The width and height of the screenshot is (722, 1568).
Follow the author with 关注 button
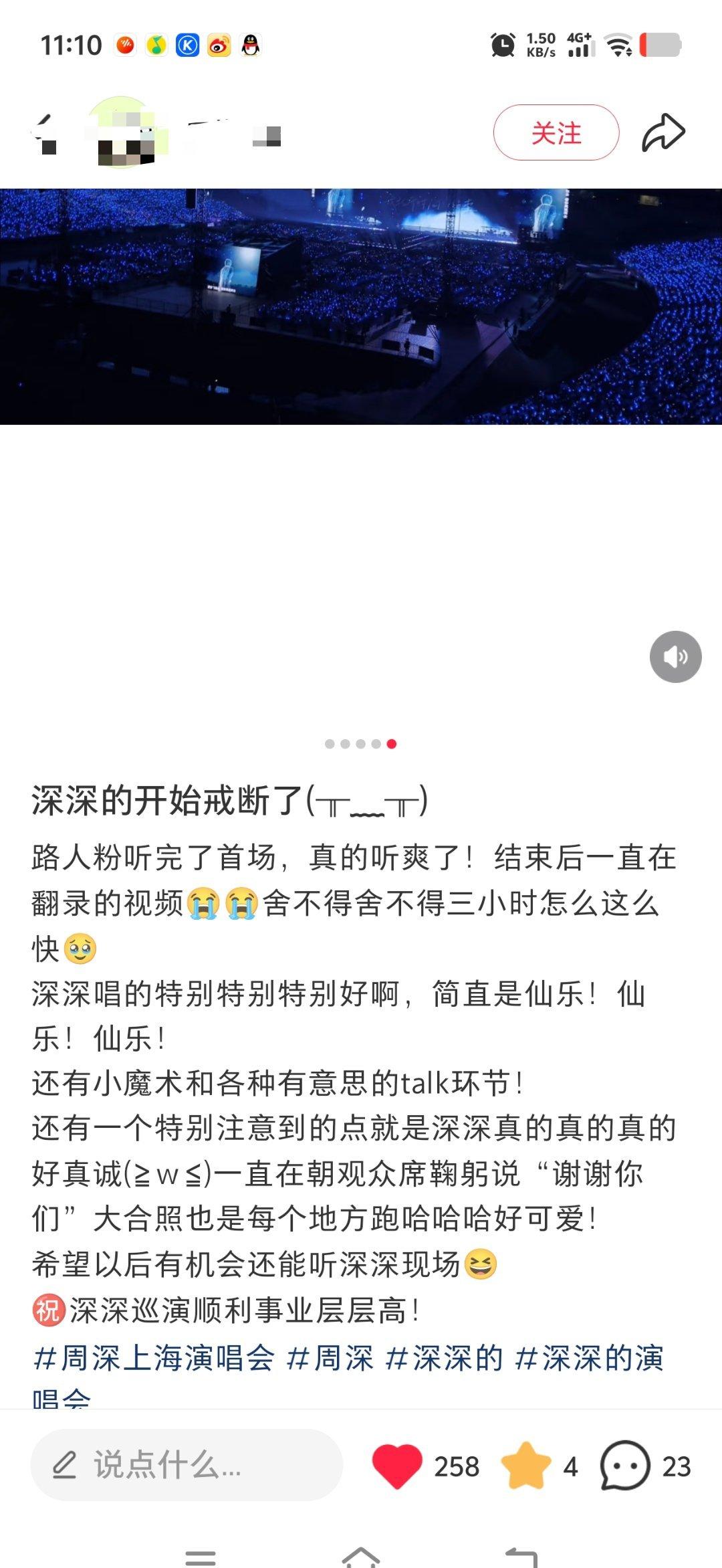556,133
